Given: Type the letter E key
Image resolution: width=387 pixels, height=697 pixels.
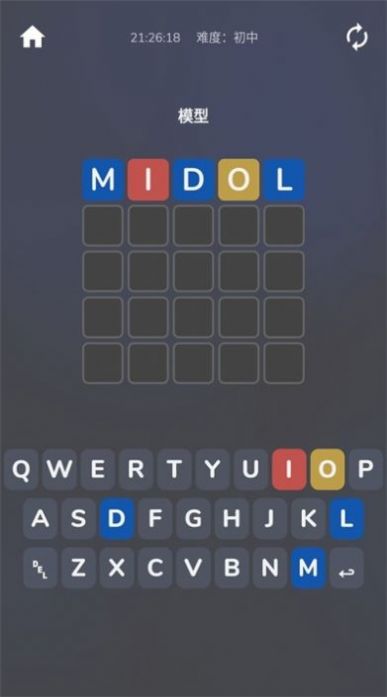Looking at the screenshot, I should coord(97,469).
